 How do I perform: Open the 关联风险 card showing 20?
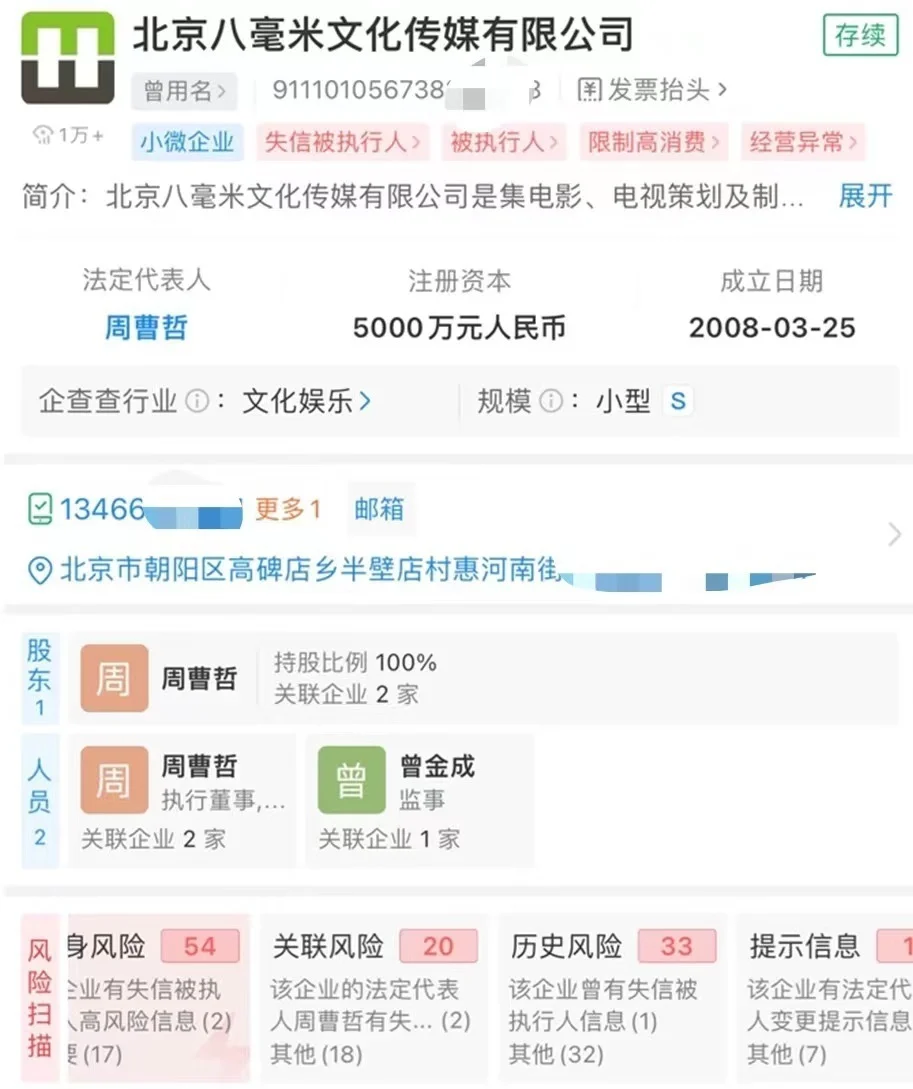pyautogui.click(x=373, y=996)
